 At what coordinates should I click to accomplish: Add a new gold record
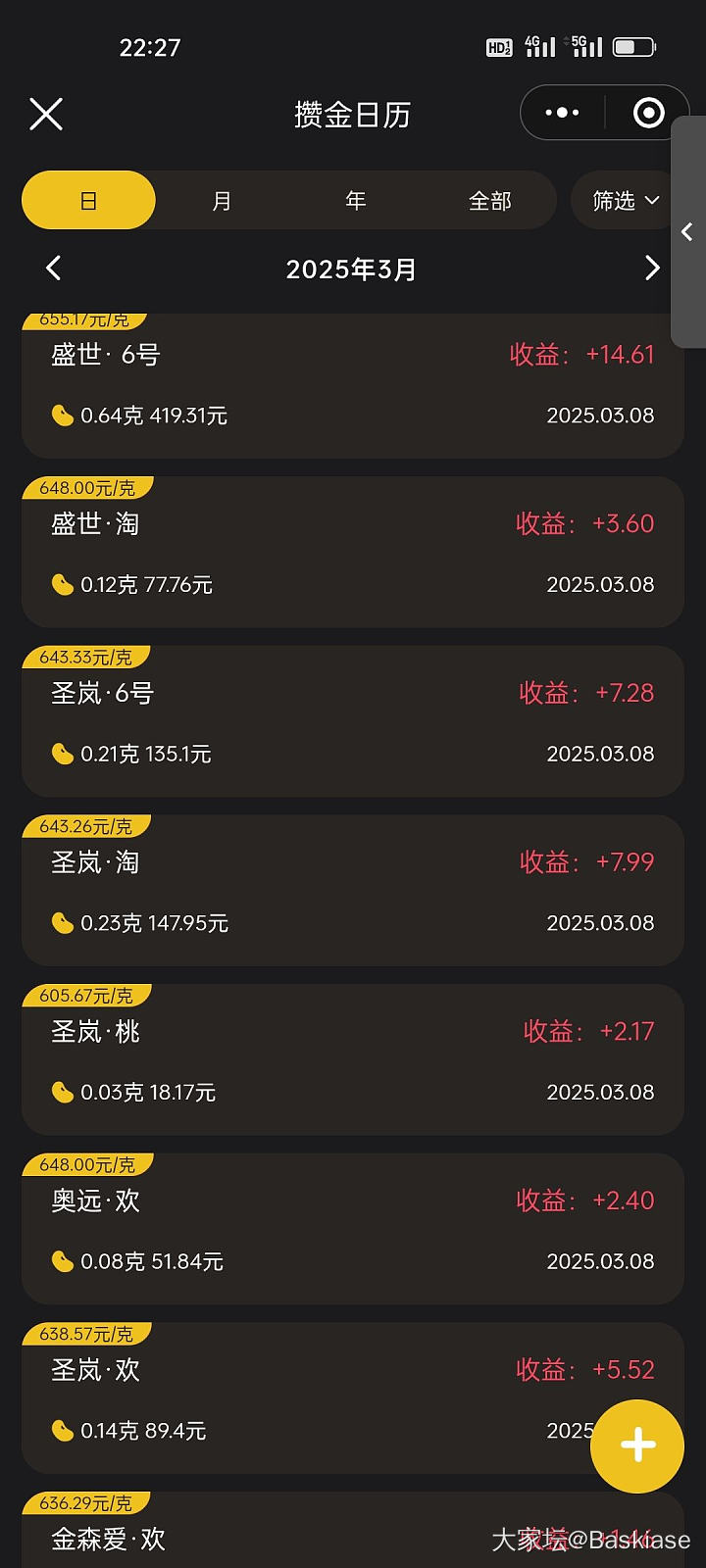tap(637, 1445)
